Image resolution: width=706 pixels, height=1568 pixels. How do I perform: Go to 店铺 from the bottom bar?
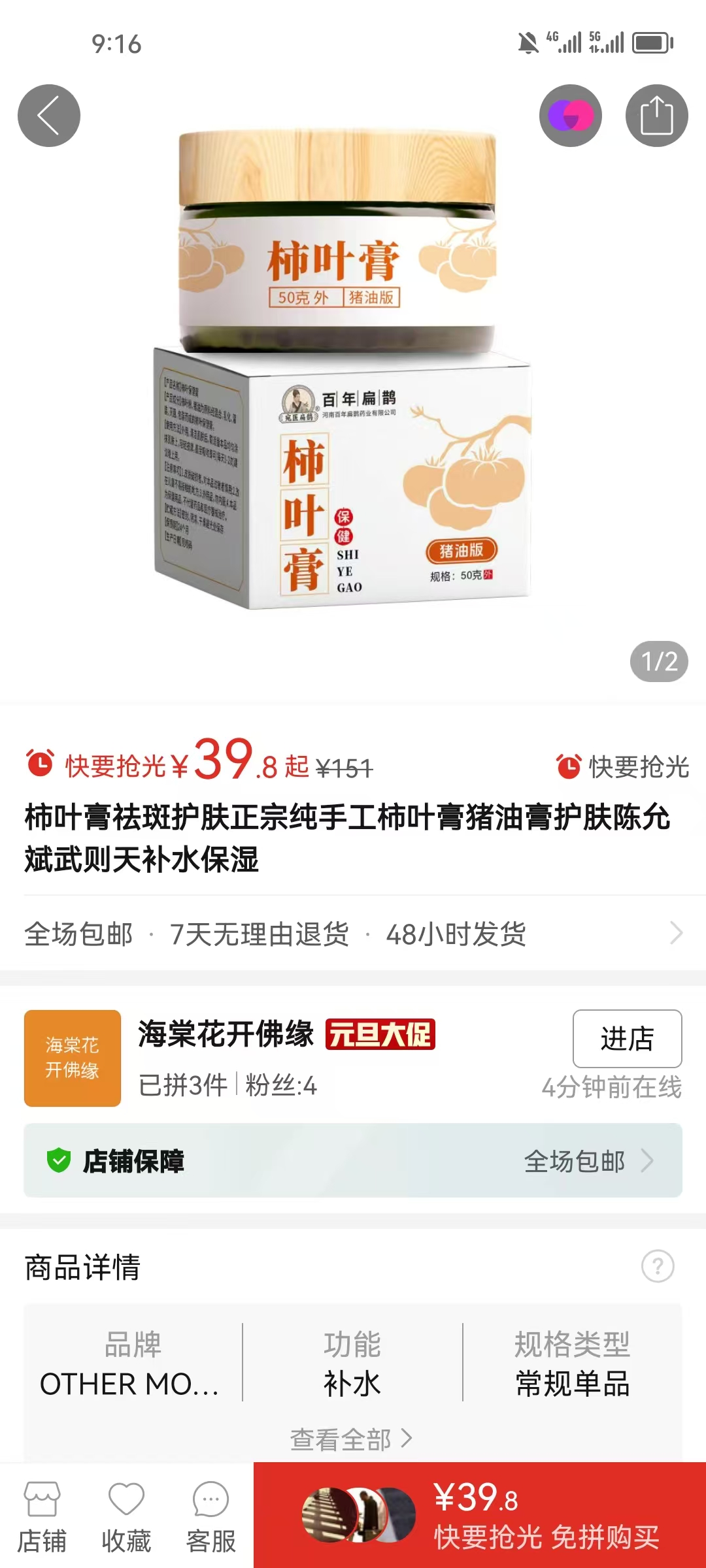click(x=42, y=1516)
